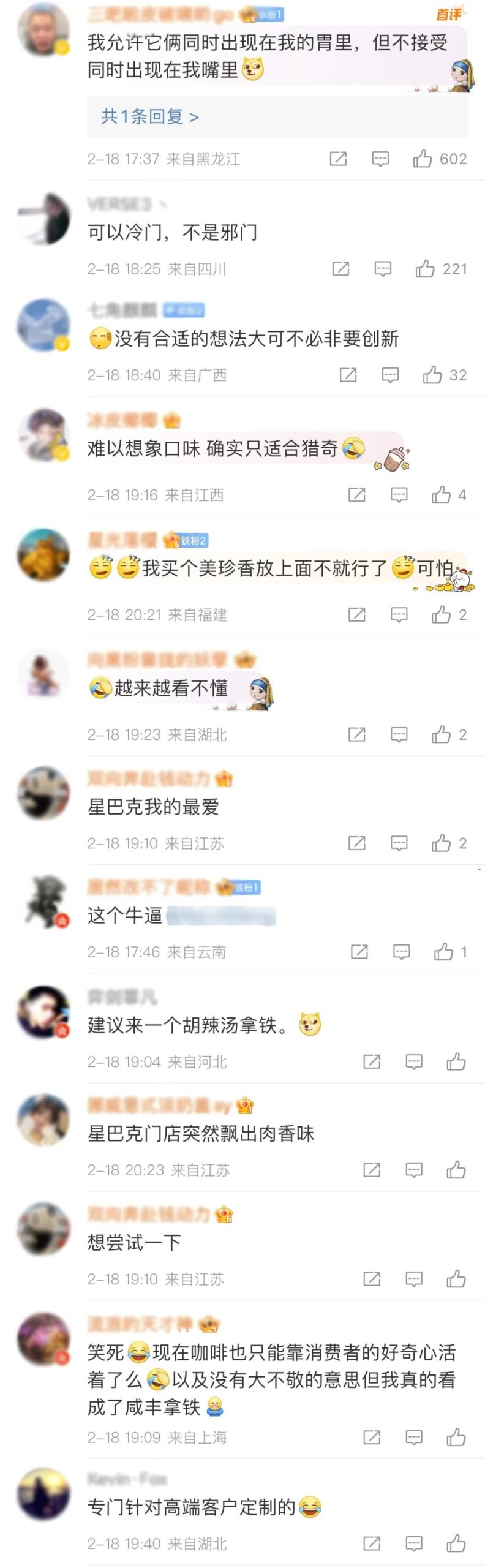The image size is (485, 1568).
Task: Like the comment suggesting 胡辣汤拿铁
Action: point(456,1061)
